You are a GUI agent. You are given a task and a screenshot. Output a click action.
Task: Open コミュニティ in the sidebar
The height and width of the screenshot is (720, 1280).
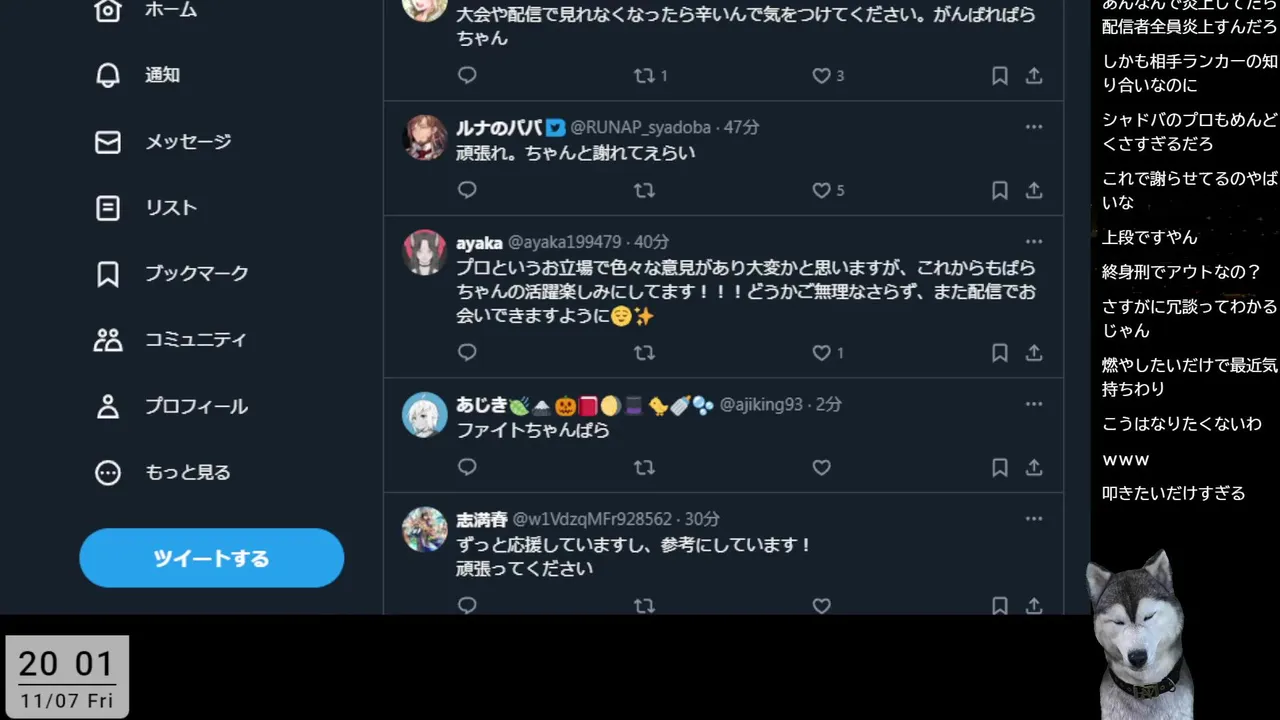(171, 340)
